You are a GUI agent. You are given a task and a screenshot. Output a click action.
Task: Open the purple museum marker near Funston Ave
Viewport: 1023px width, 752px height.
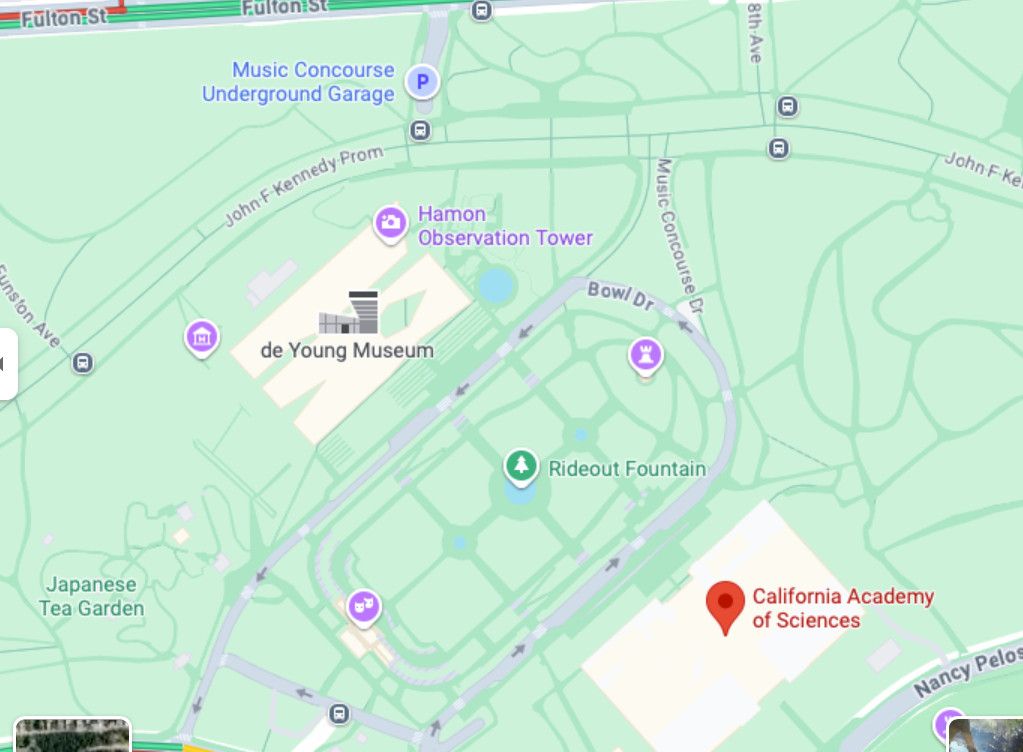202,337
